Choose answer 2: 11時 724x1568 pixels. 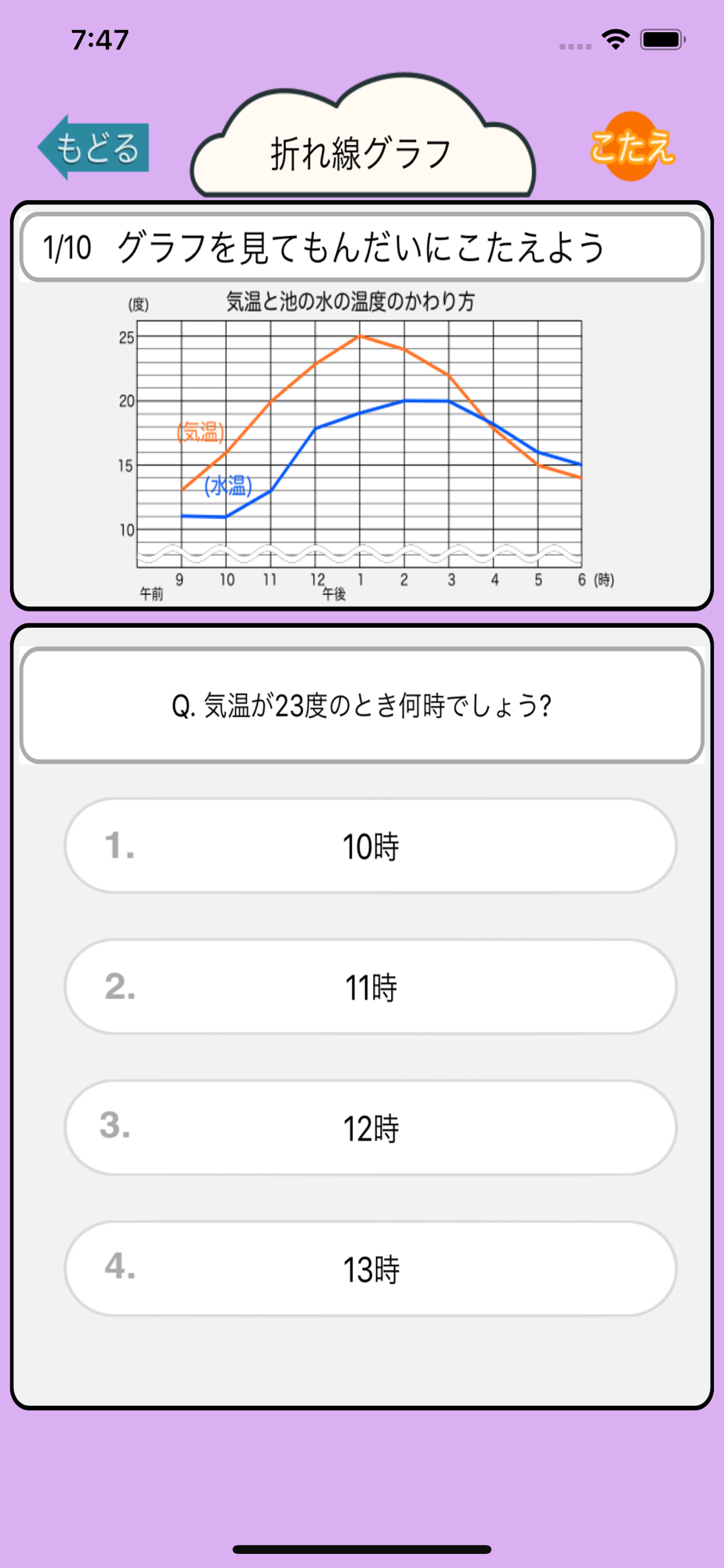point(371,986)
